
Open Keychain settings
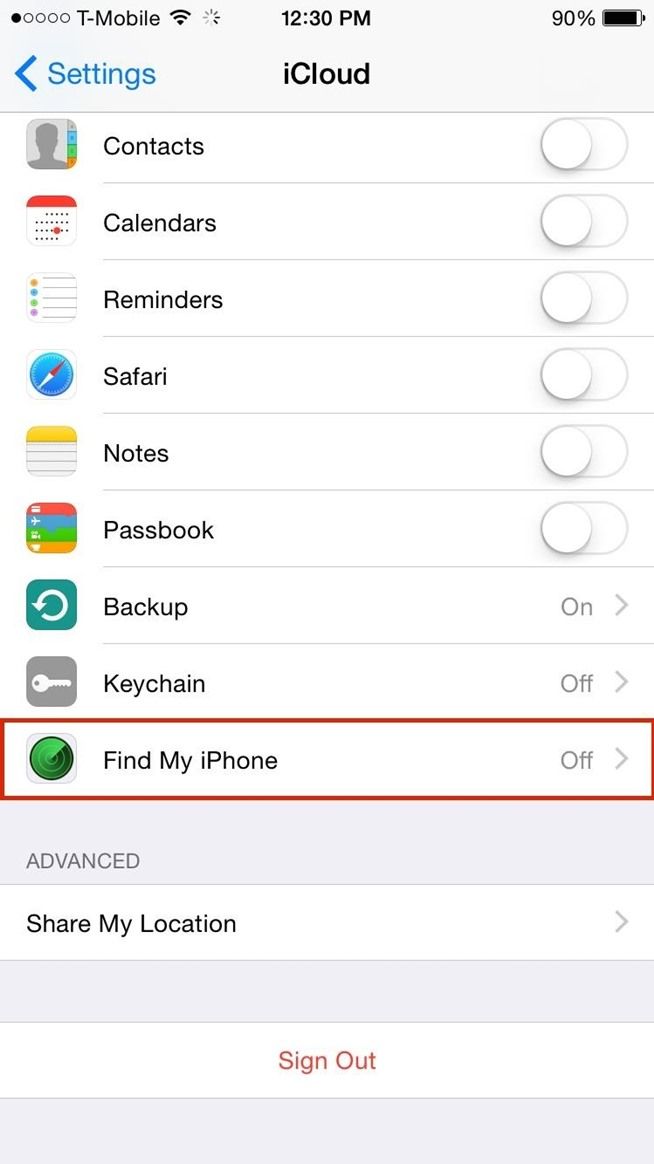coord(327,682)
